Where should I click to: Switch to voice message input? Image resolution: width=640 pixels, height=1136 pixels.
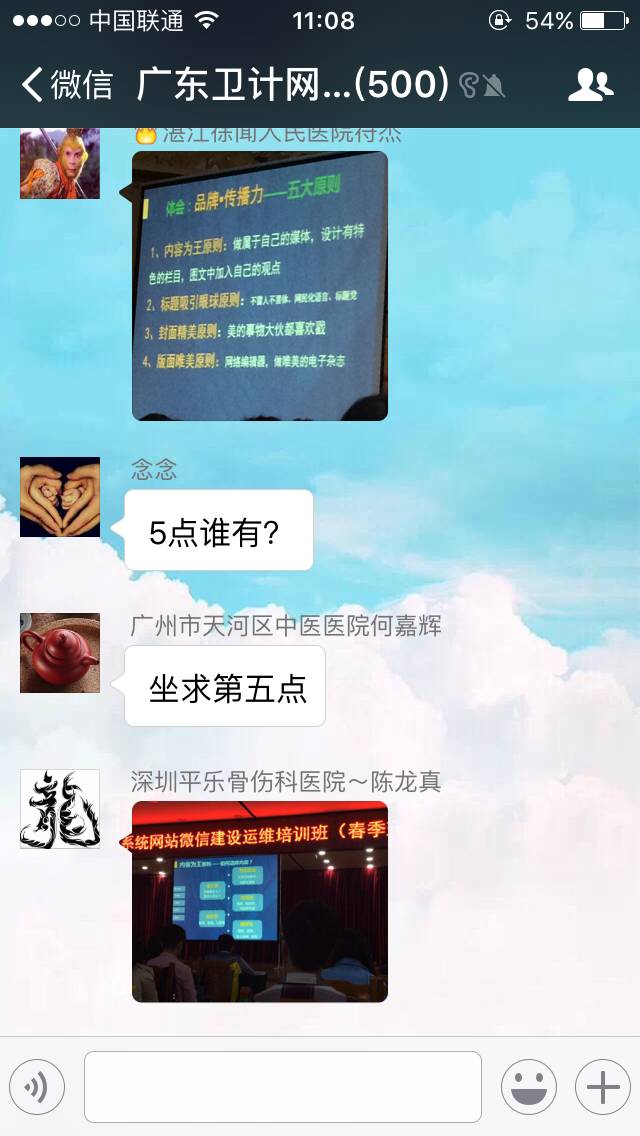37,1087
